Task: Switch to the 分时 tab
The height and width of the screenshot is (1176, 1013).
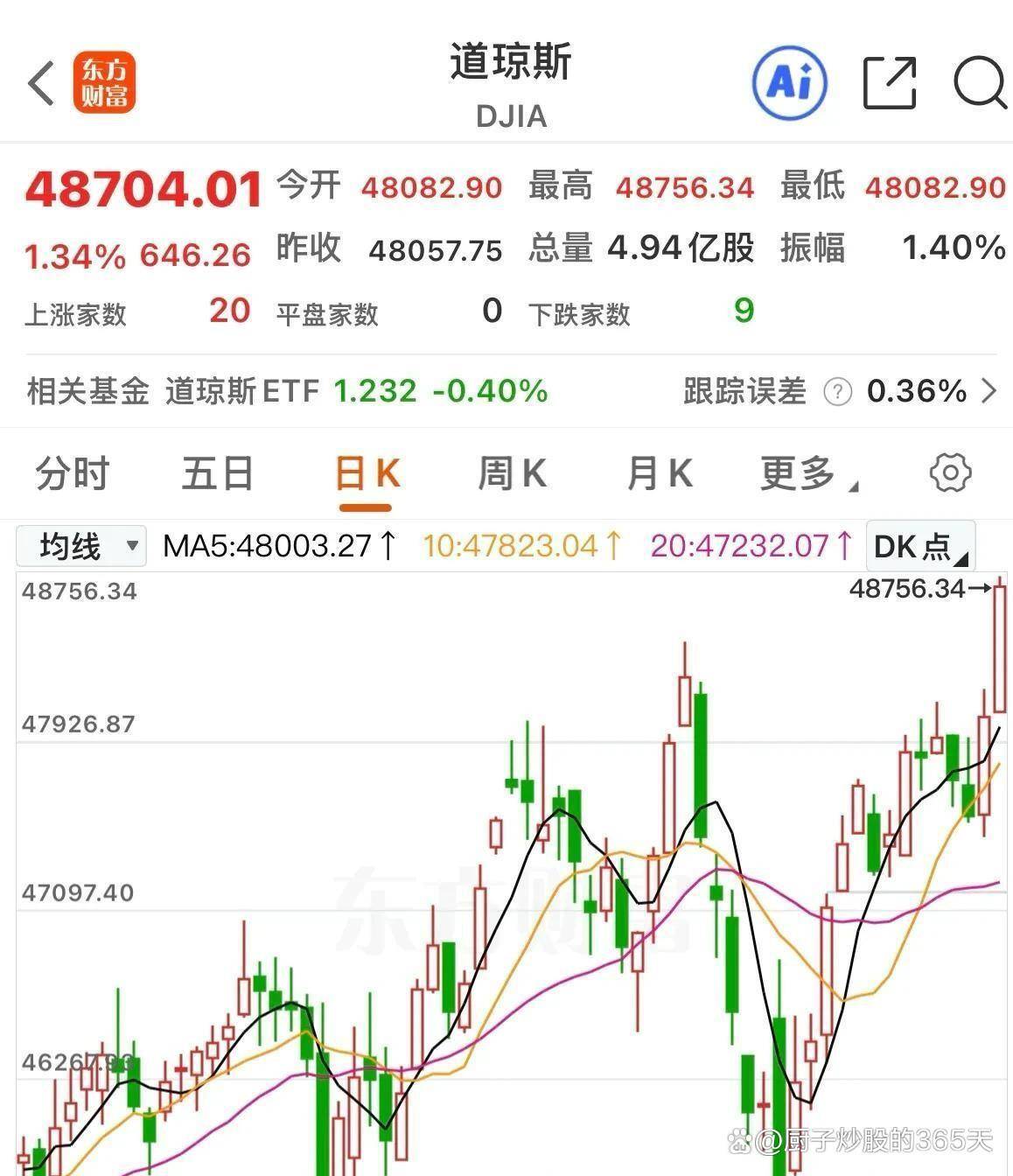Action: click(x=72, y=474)
